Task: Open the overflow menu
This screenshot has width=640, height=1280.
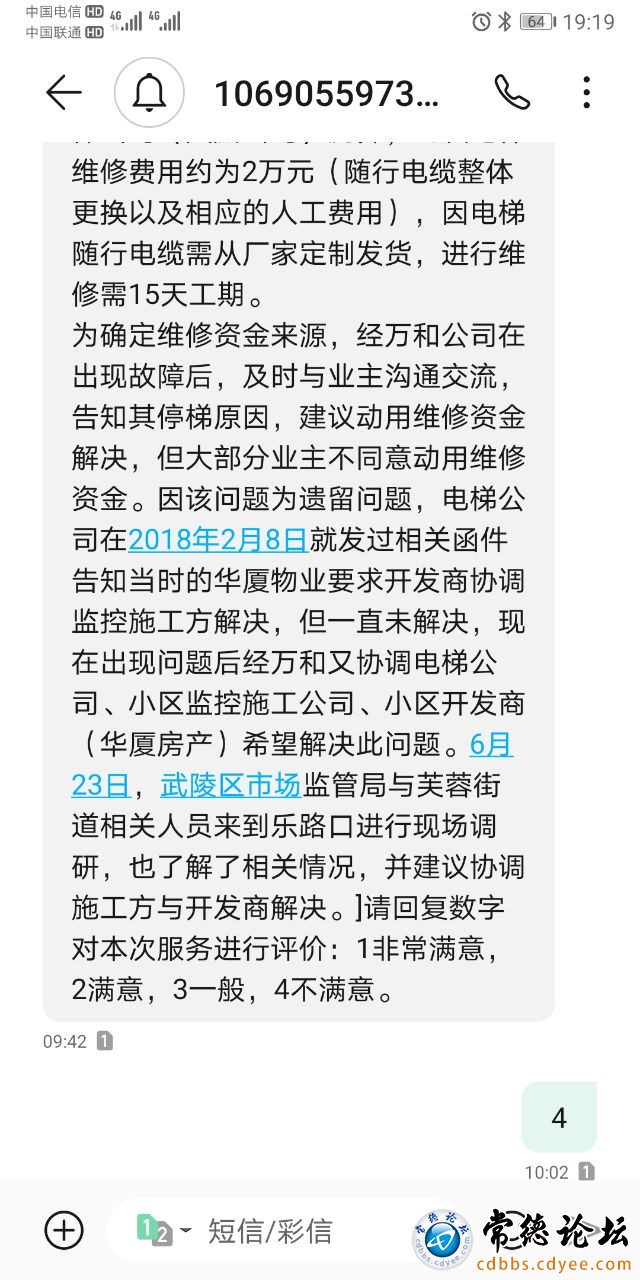Action: coord(587,93)
